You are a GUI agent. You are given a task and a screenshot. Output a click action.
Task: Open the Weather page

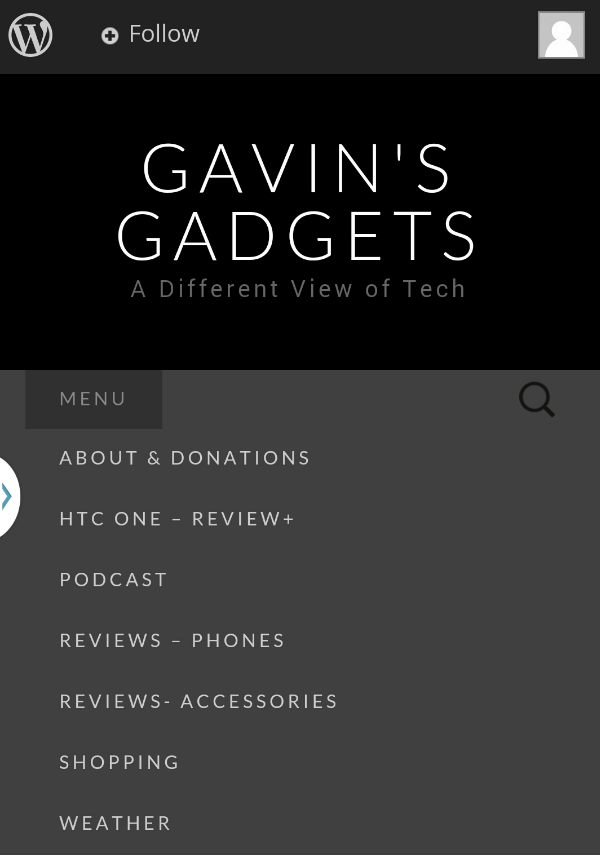(x=115, y=823)
